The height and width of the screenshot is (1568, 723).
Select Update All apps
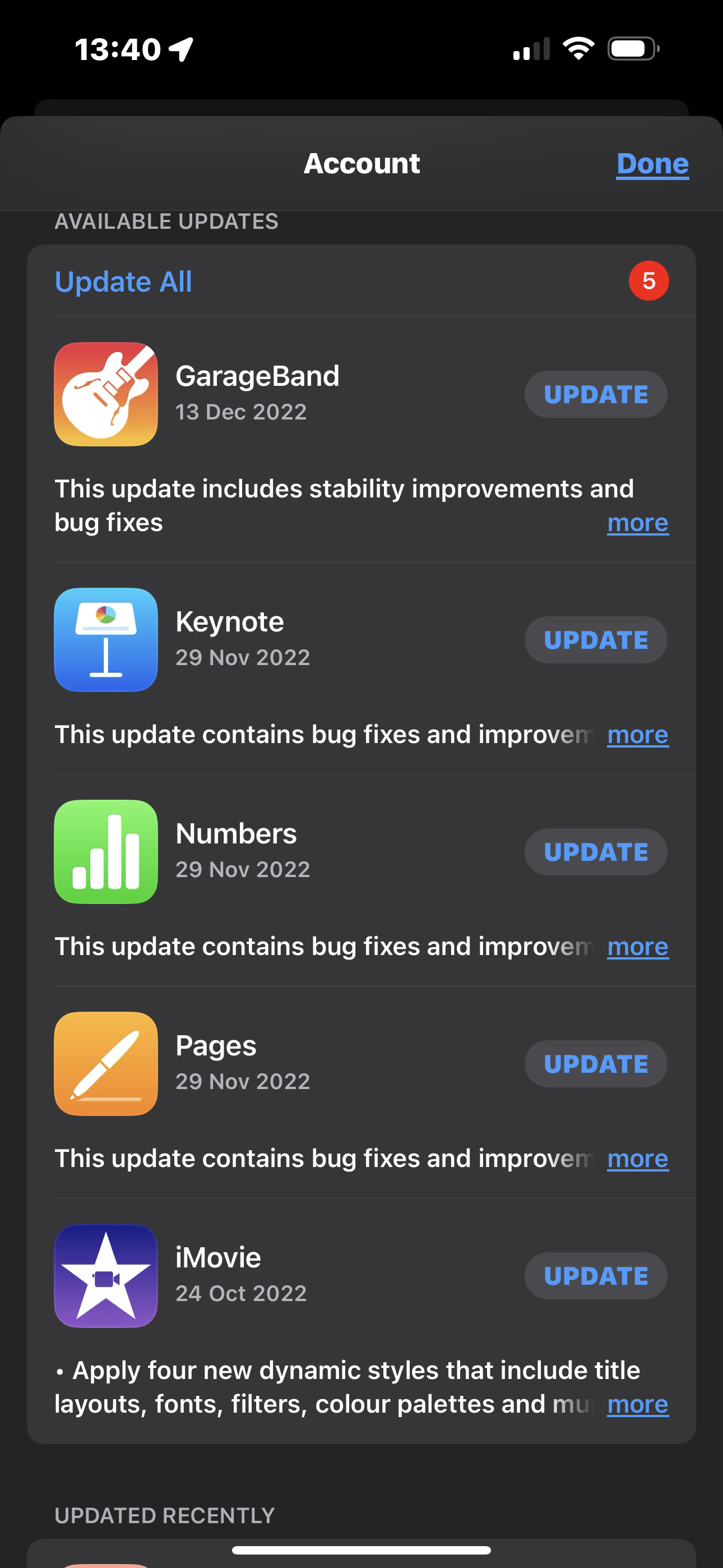point(123,281)
